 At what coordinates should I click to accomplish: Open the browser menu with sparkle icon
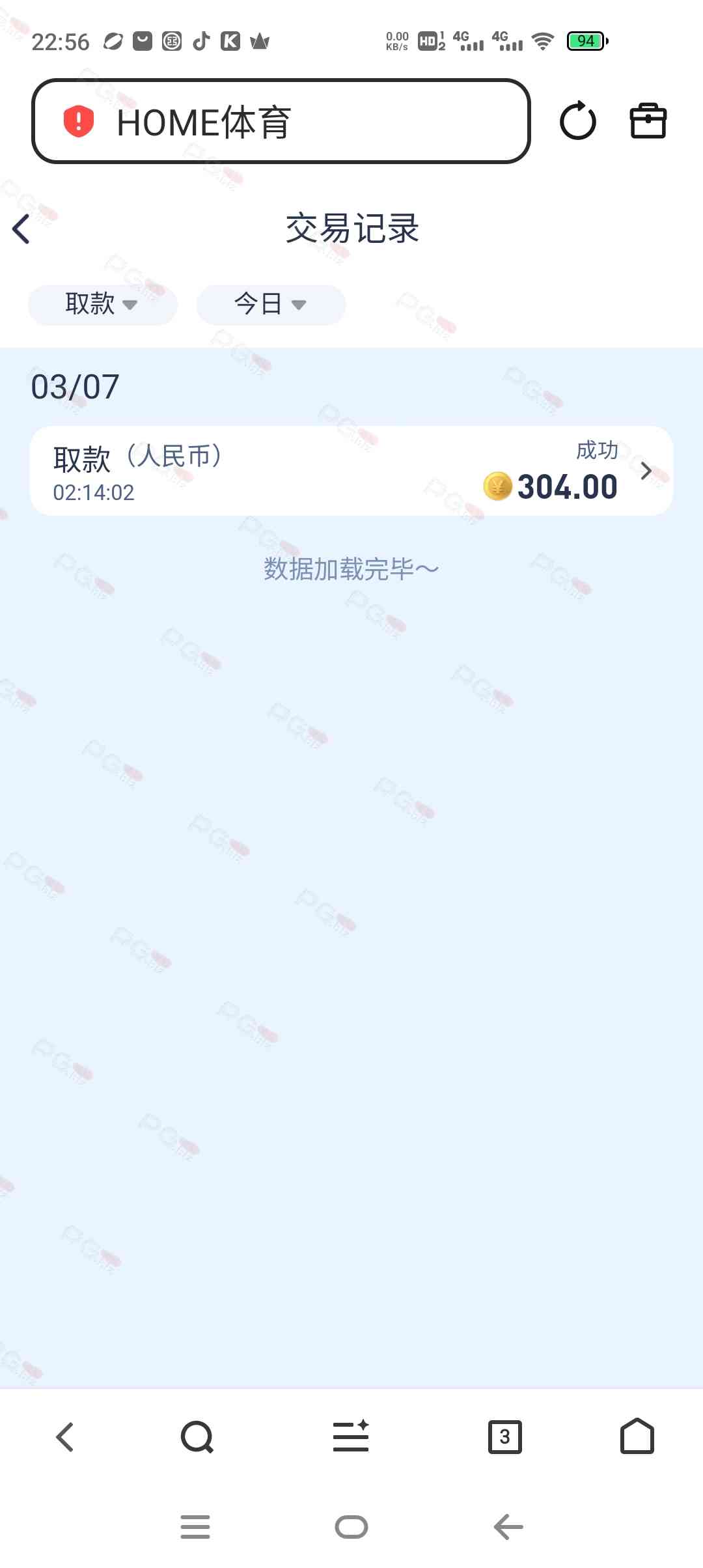351,1436
